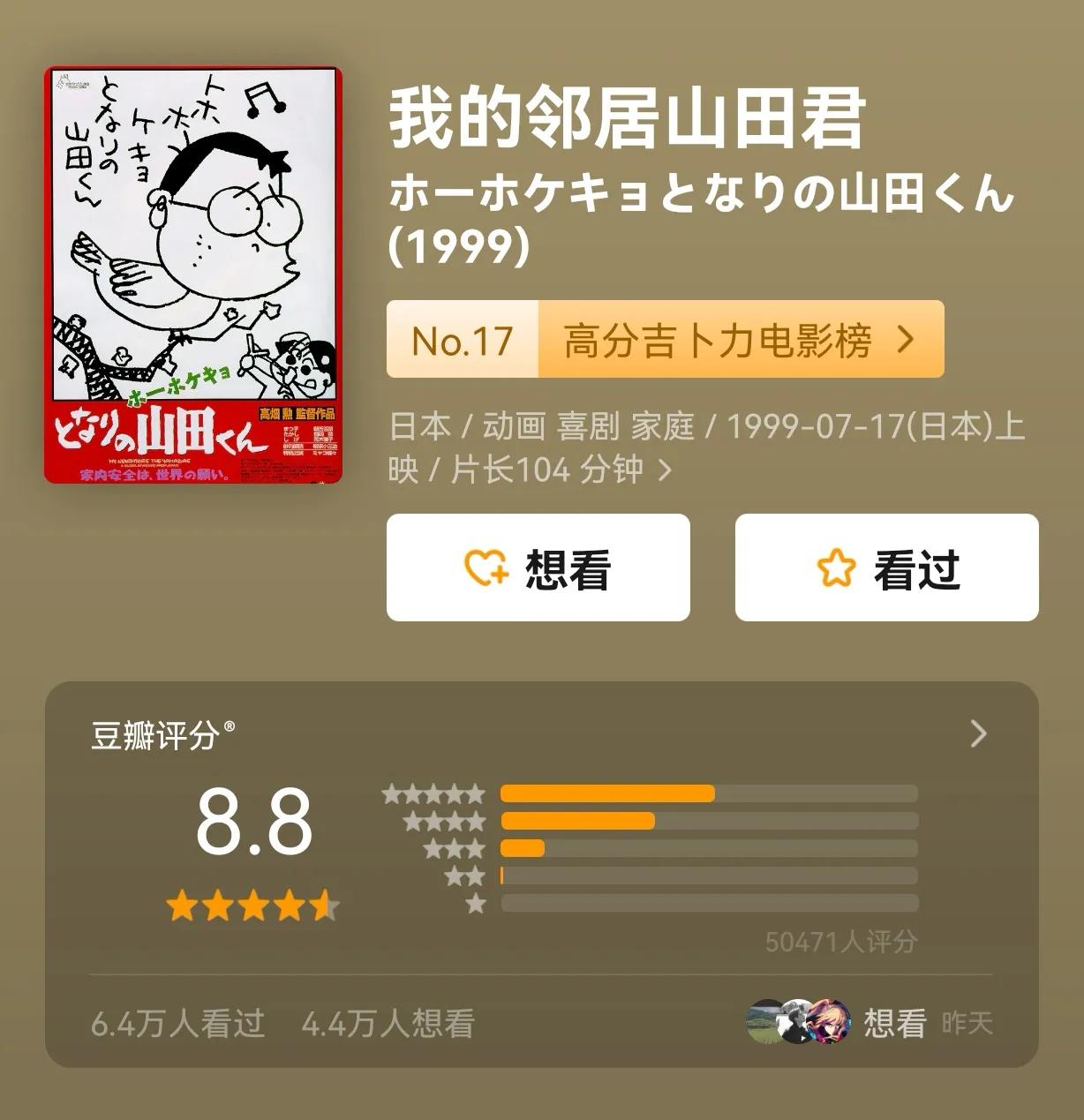Mark the movie as 想看
The width and height of the screenshot is (1084, 1120).
click(538, 568)
